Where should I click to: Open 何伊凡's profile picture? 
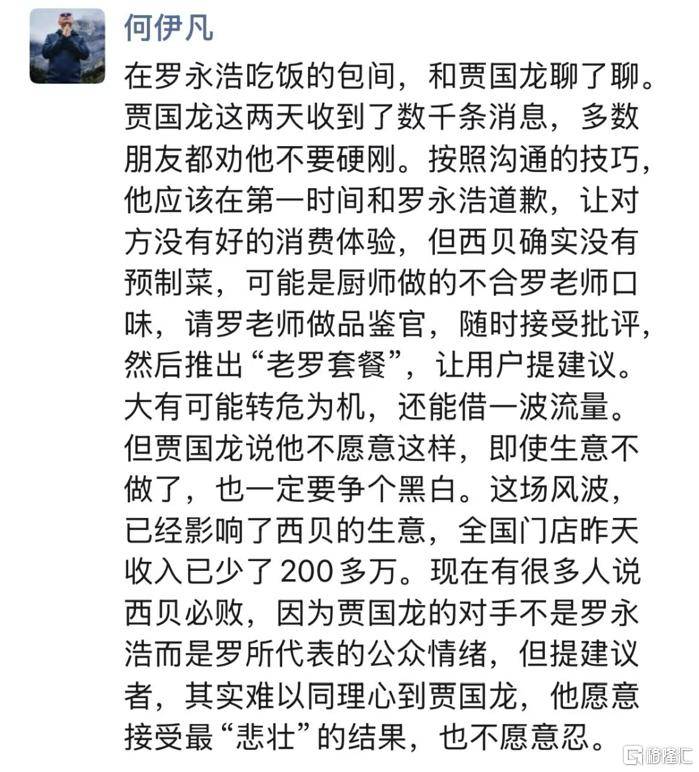pos(67,46)
